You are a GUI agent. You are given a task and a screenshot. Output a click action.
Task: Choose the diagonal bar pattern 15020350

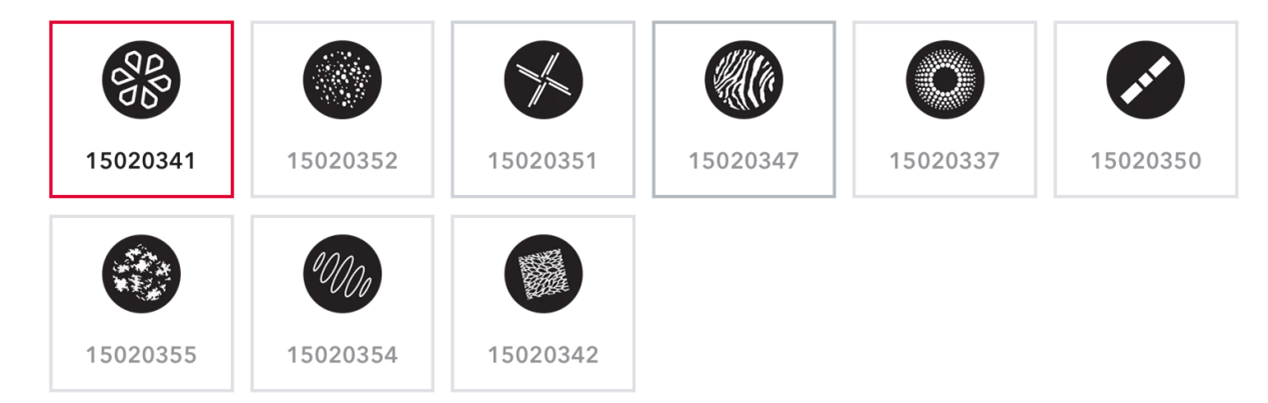(1146, 109)
